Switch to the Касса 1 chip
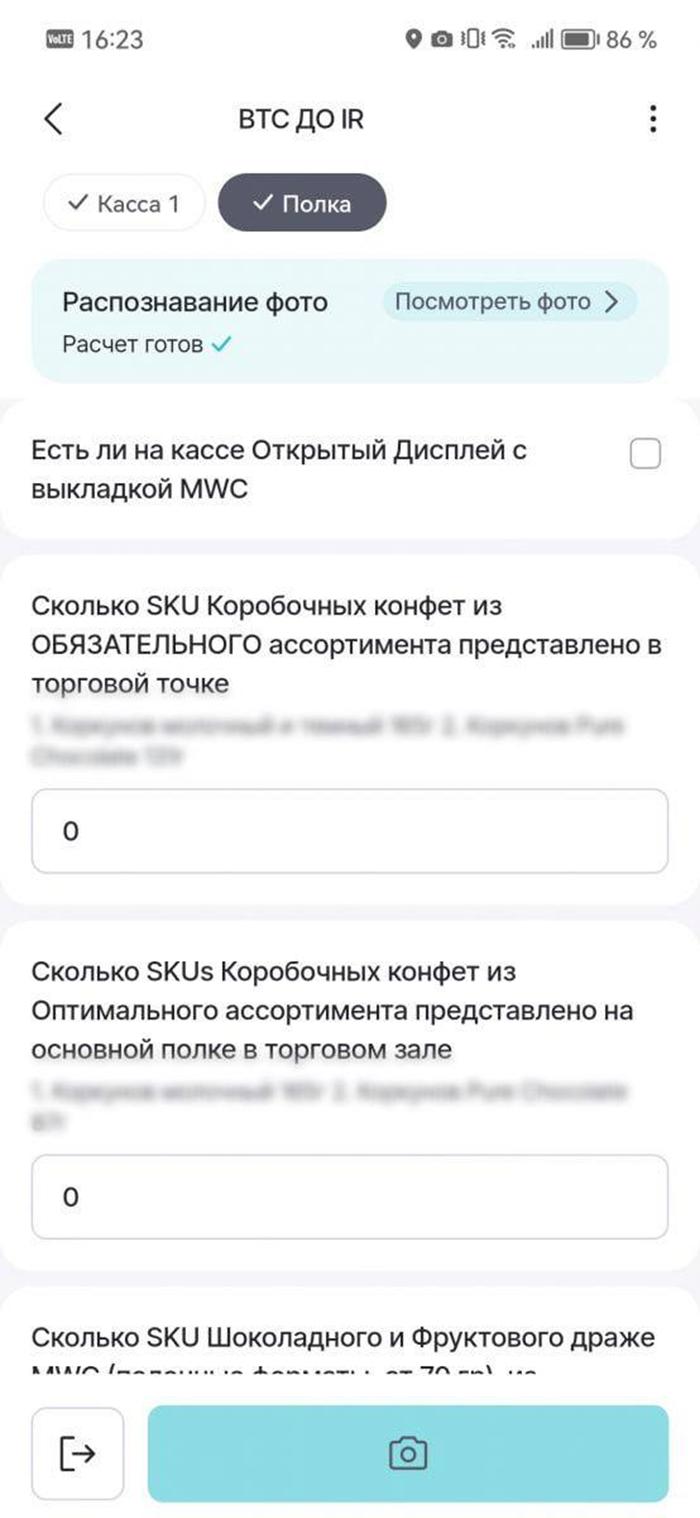 tap(124, 204)
